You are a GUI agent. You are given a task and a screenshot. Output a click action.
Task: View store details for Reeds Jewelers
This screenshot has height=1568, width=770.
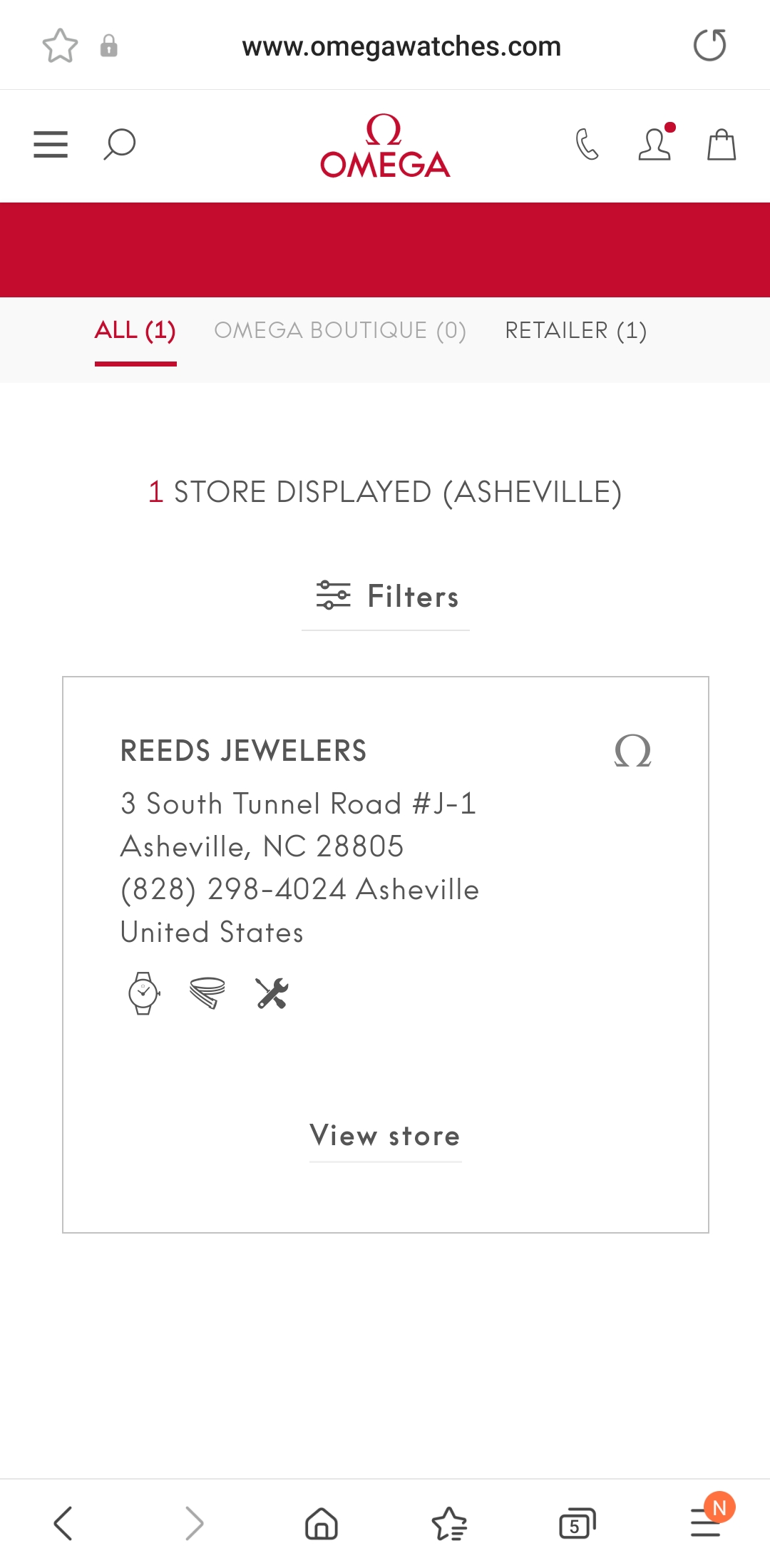point(385,1136)
